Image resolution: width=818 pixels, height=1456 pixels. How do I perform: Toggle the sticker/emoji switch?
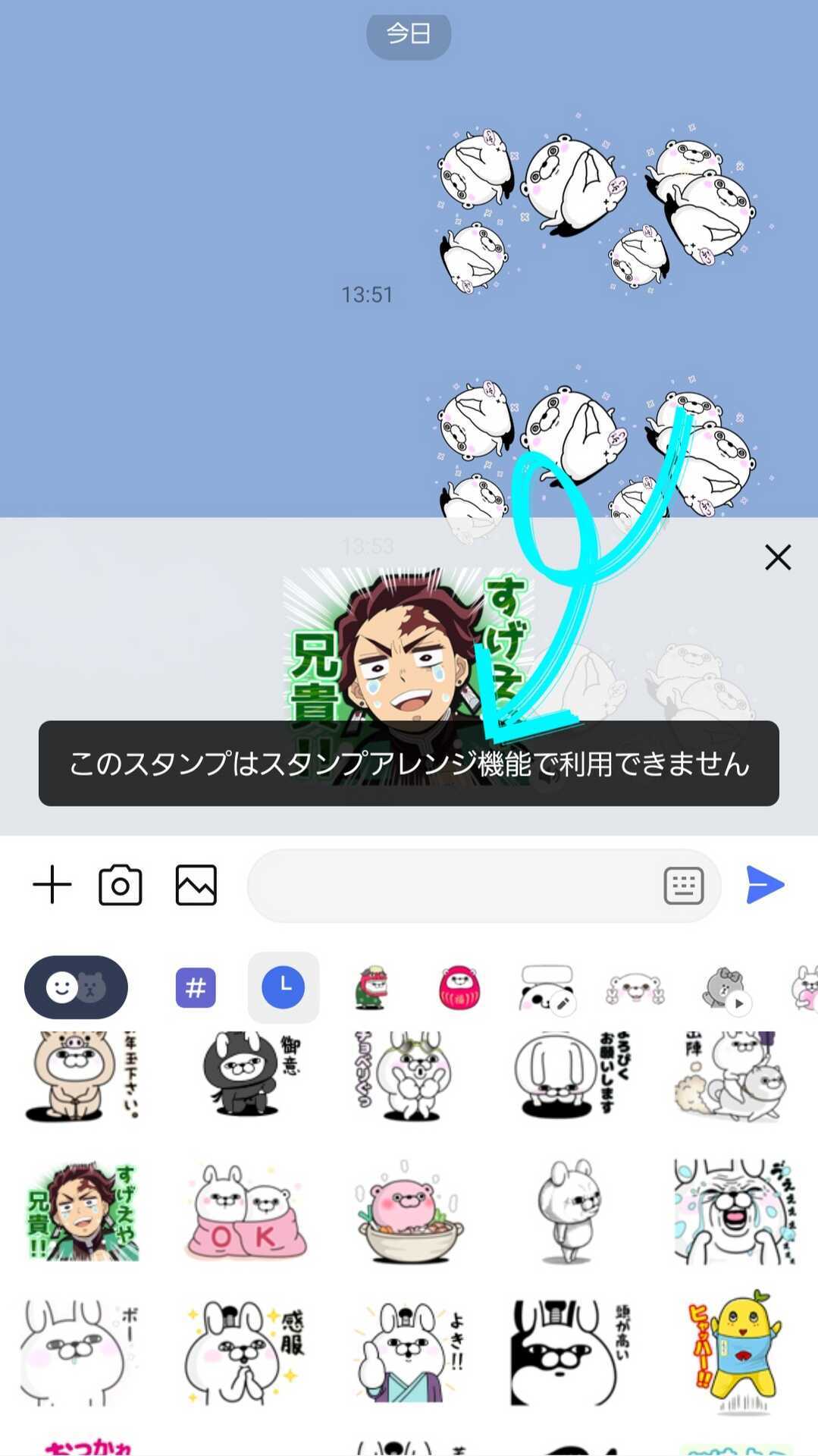click(x=76, y=987)
